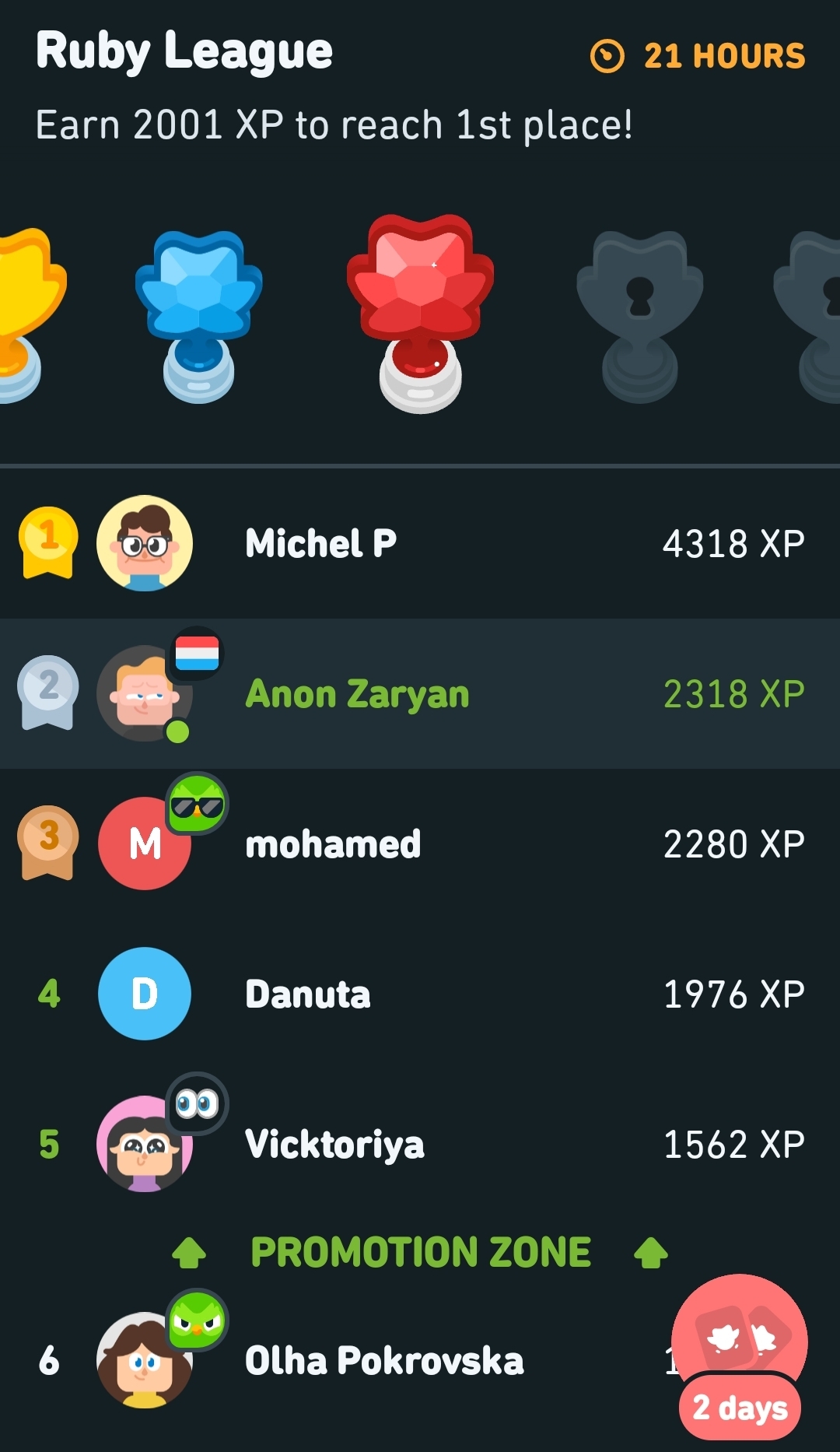The width and height of the screenshot is (840, 1452).
Task: Select Vicktoriya's leaderboard entry
Action: pos(420,1145)
